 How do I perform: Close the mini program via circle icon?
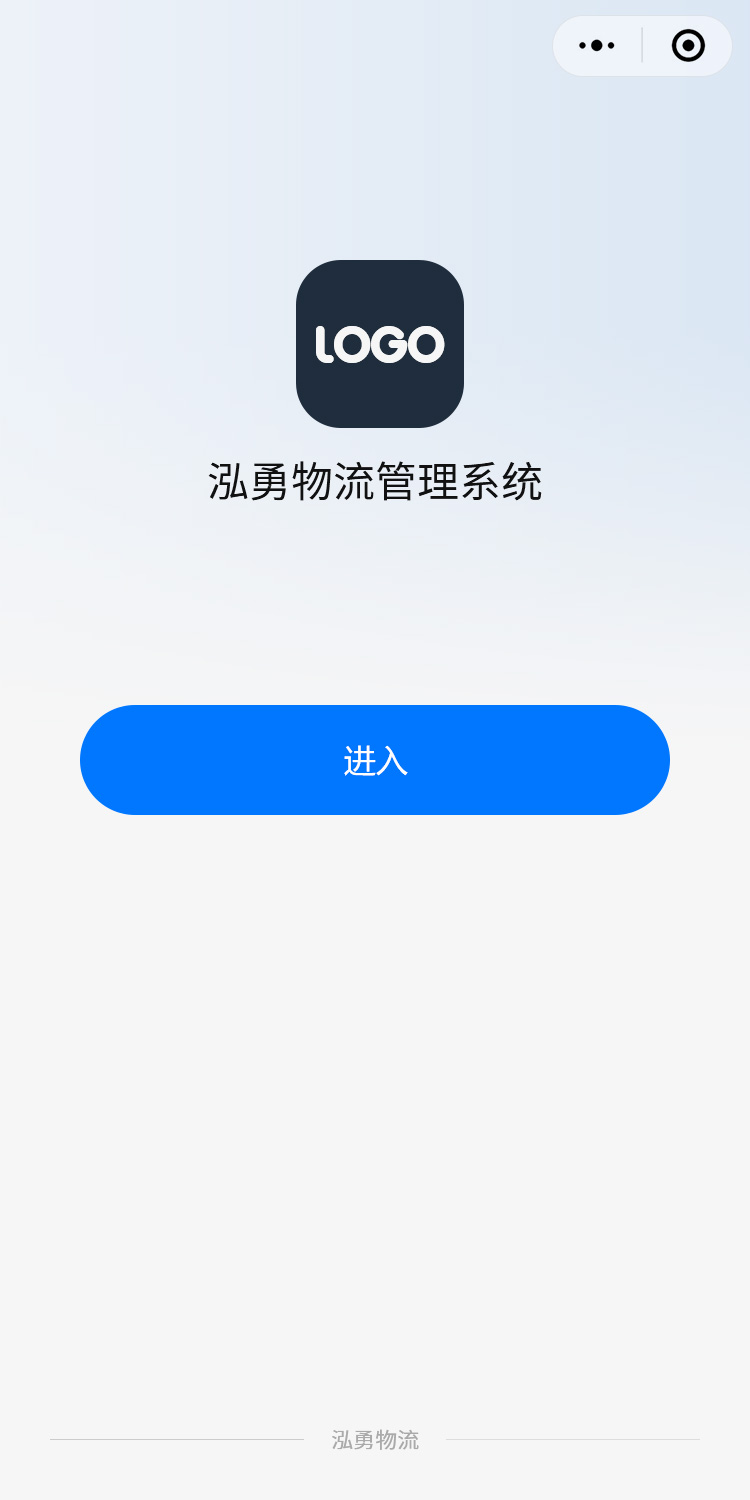[x=688, y=46]
